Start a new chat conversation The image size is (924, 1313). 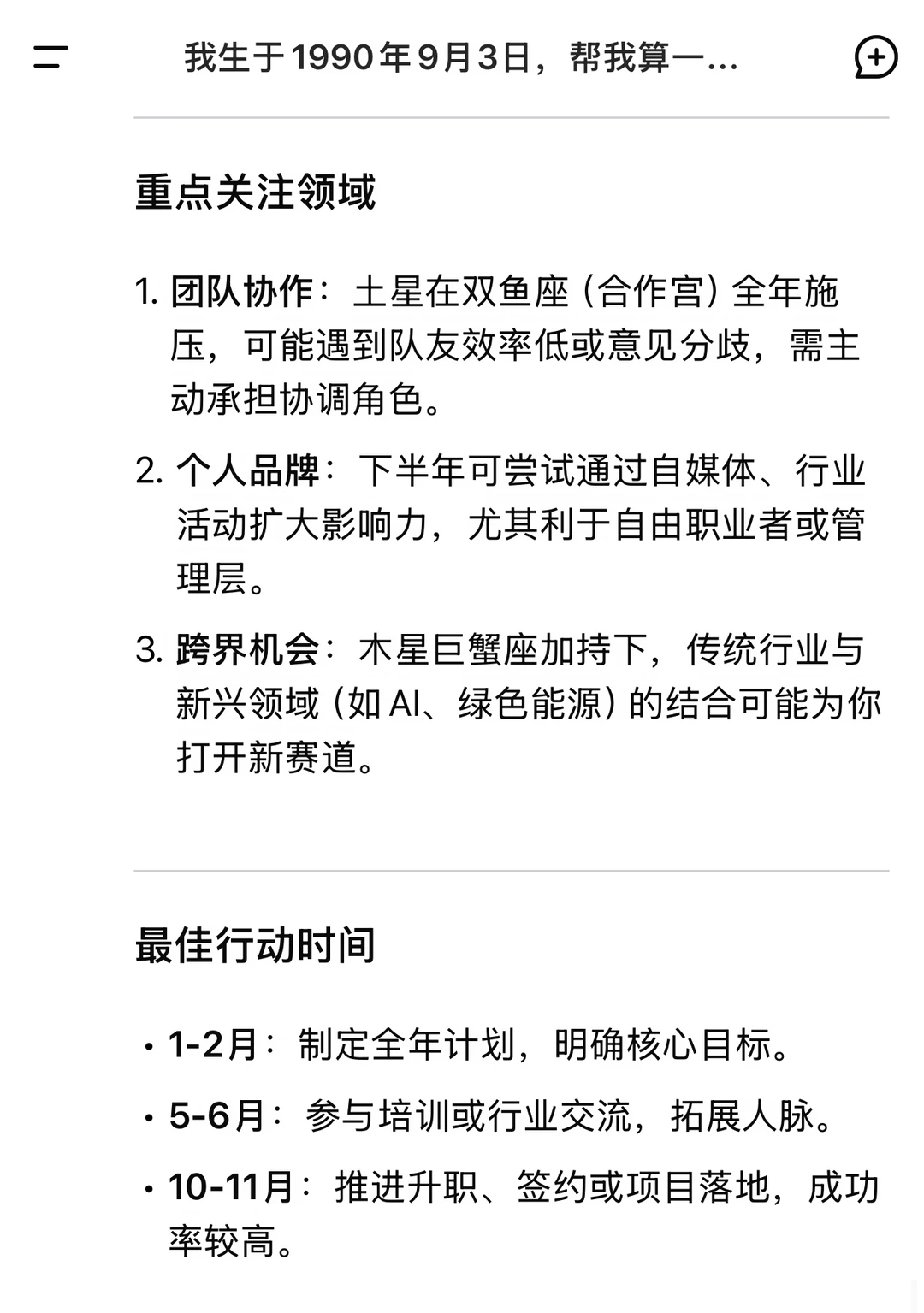coord(875,58)
